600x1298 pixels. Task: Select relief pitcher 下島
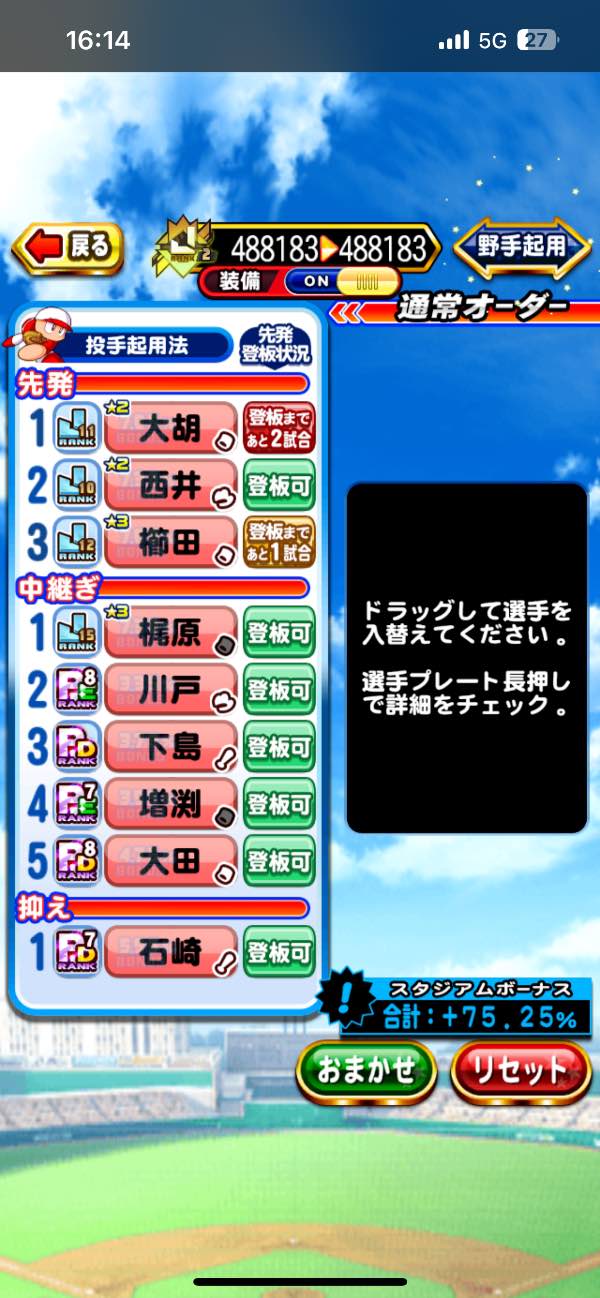pos(170,747)
